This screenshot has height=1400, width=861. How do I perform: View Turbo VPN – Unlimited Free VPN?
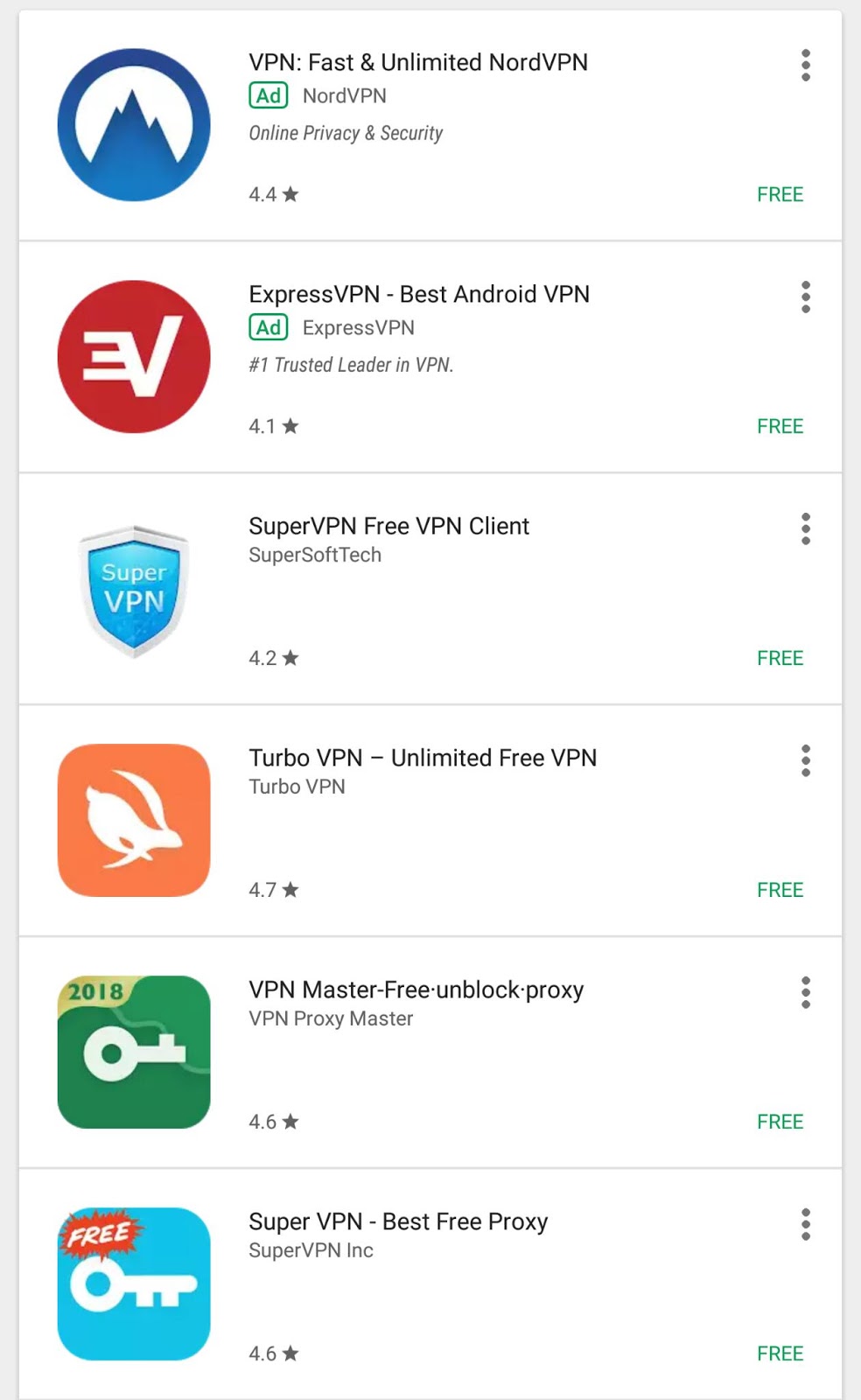pos(423,759)
